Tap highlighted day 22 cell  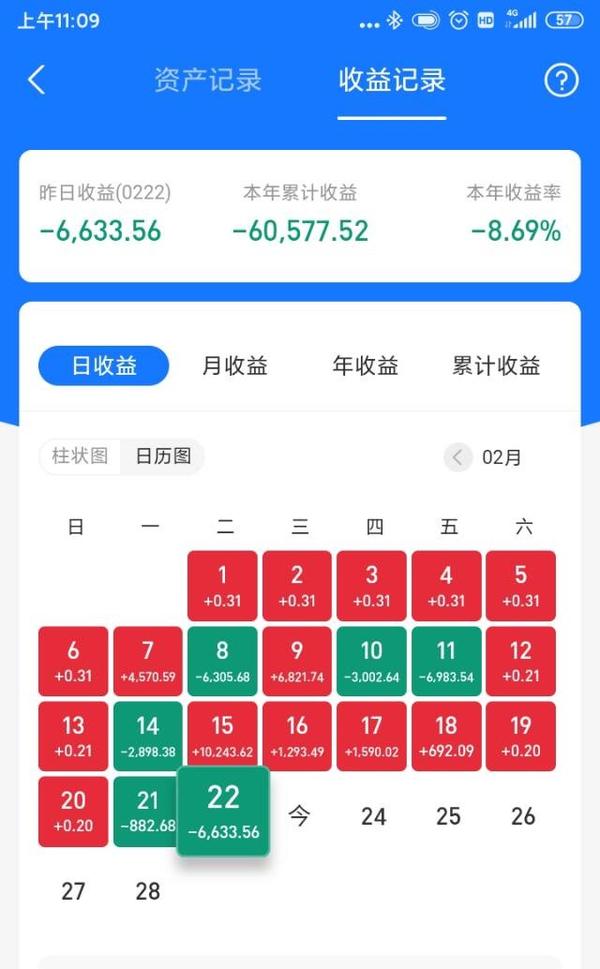click(x=223, y=811)
